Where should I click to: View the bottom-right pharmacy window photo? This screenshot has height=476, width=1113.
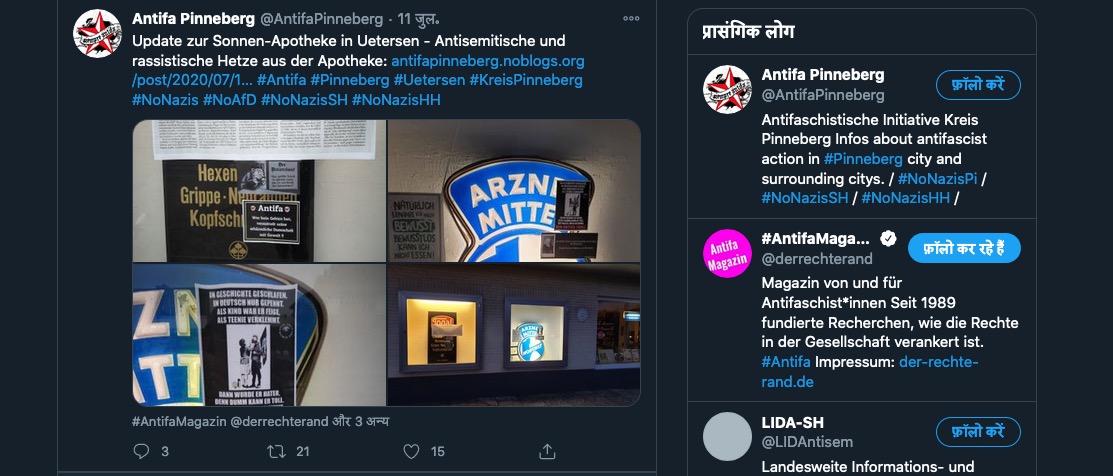point(513,334)
